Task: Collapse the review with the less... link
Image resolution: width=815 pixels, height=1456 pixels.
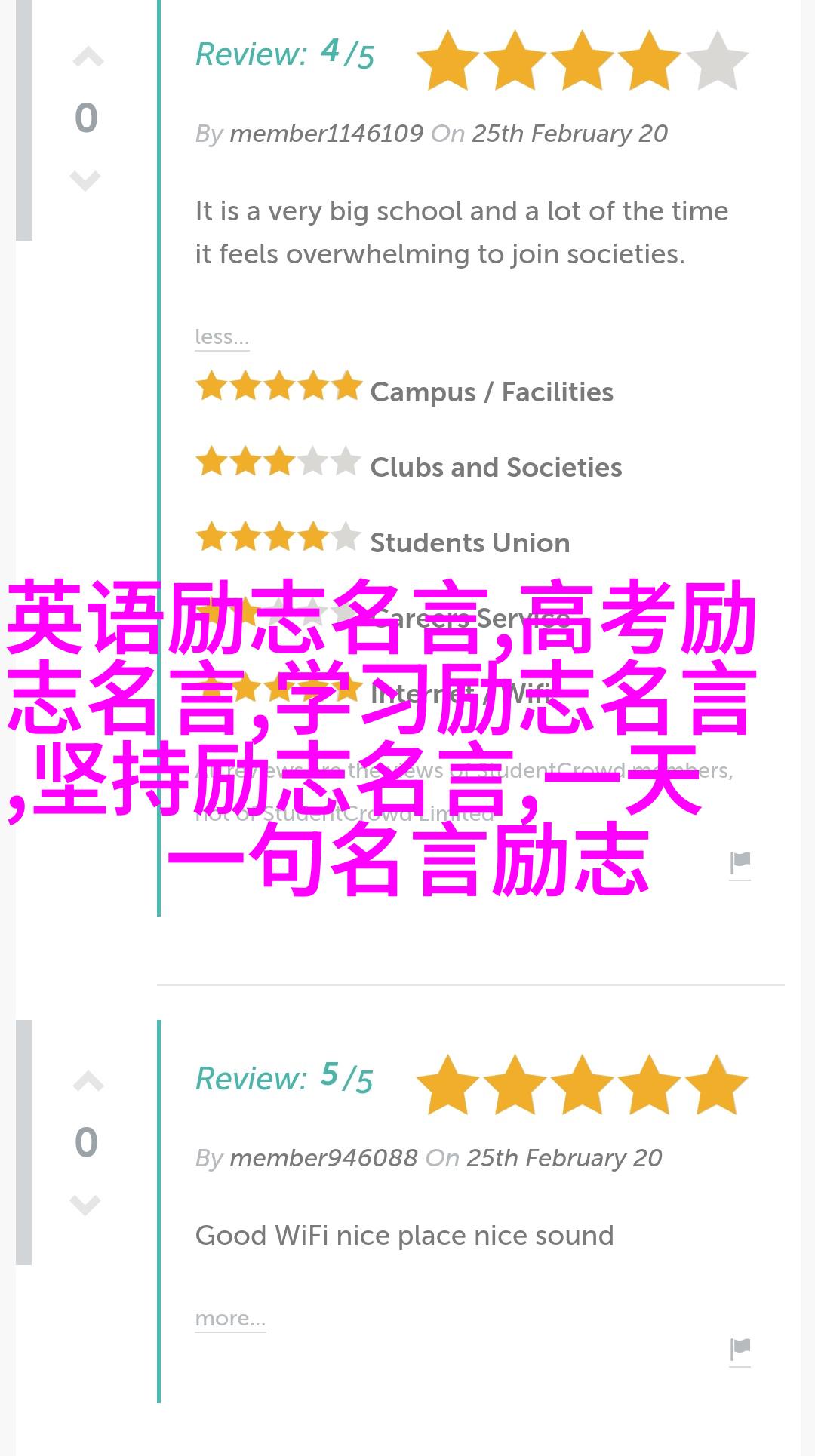Action: tap(221, 336)
